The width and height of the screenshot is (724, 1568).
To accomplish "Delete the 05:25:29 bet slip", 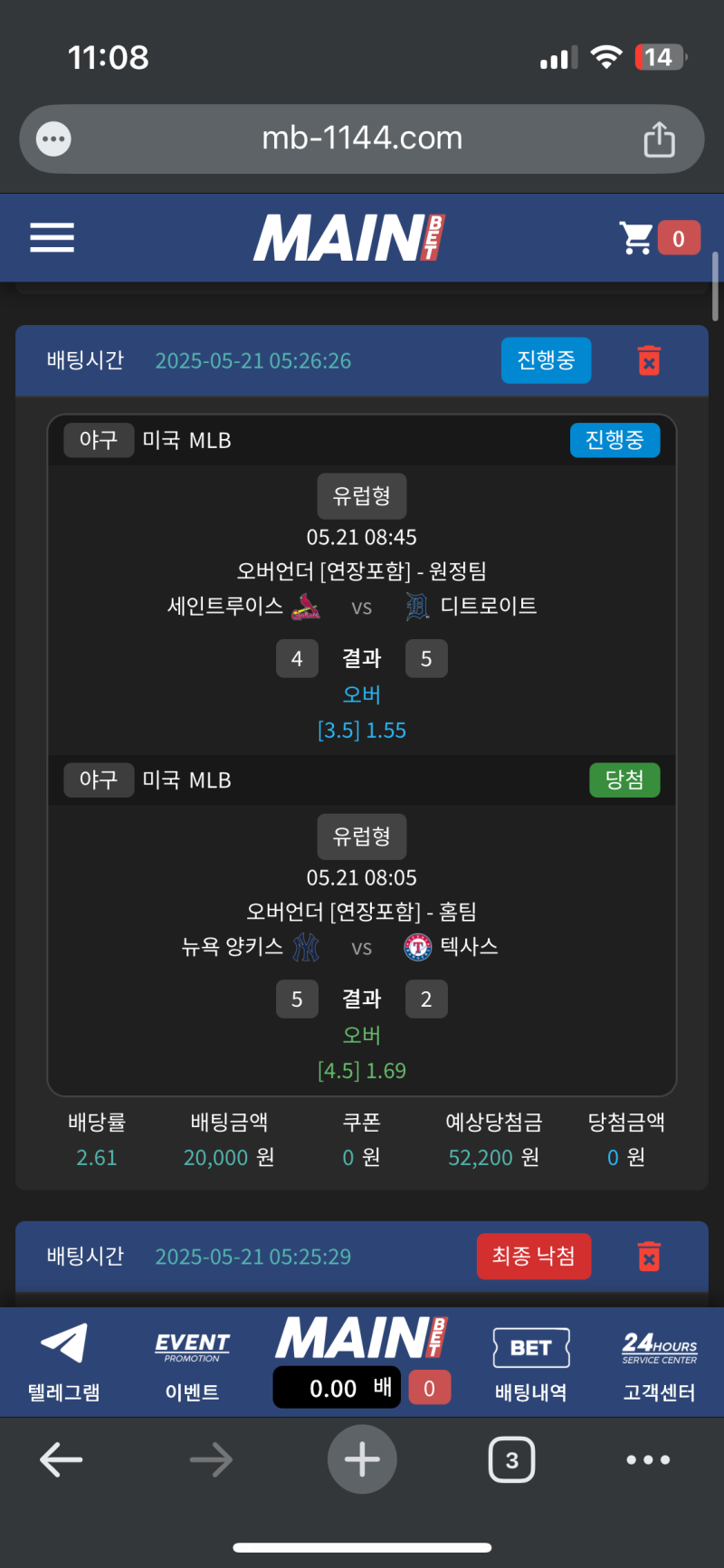I will coord(649,1257).
